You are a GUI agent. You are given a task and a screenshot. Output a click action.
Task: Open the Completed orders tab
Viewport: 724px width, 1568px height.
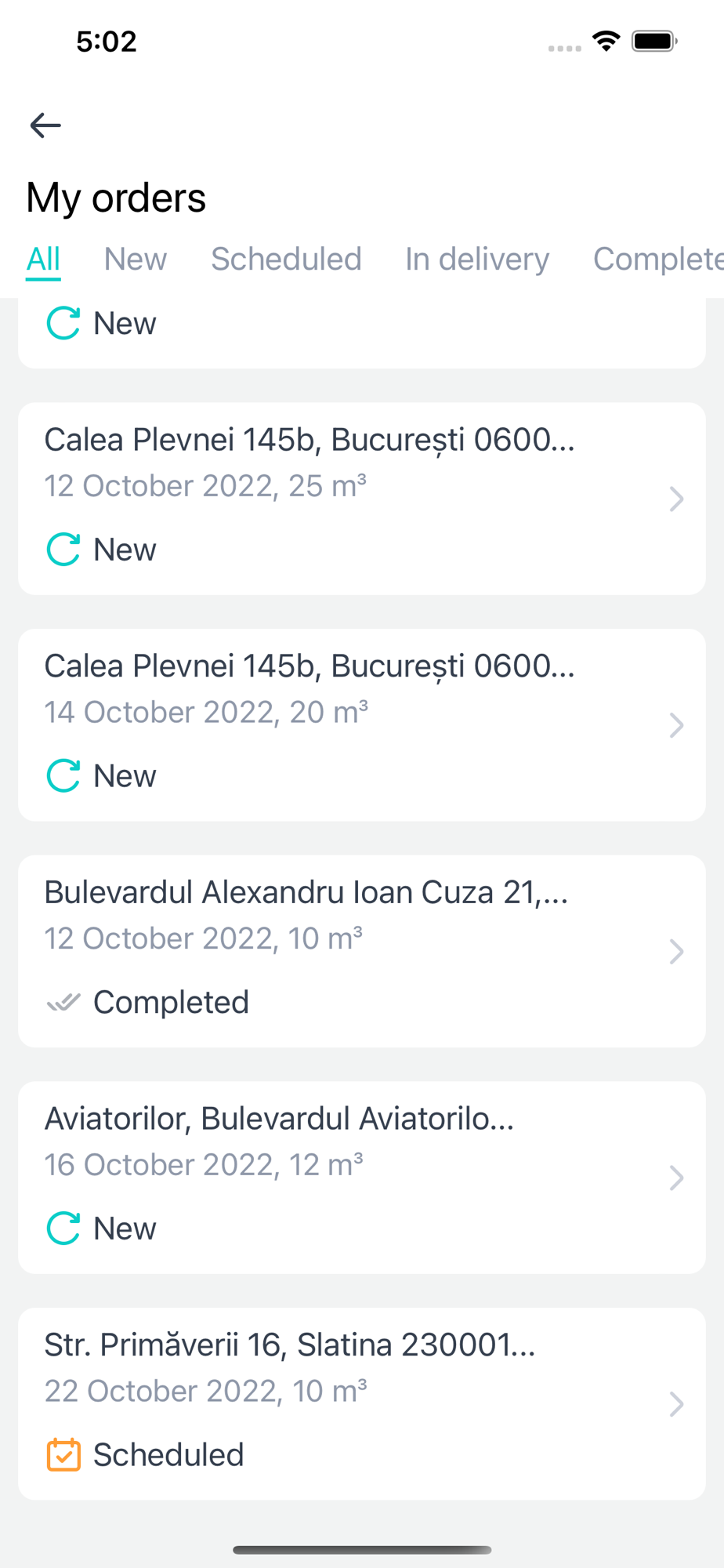pyautogui.click(x=658, y=259)
